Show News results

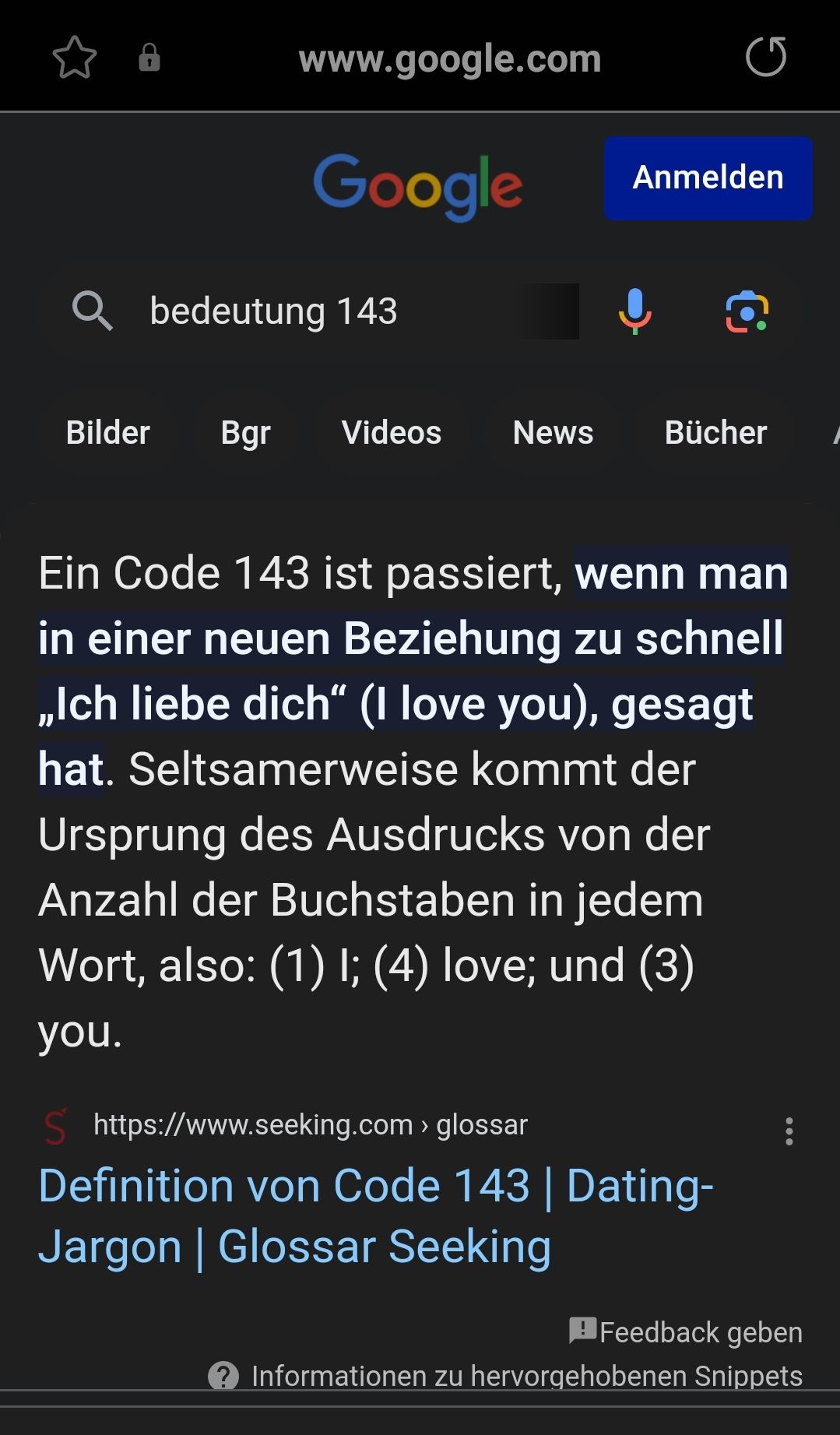[553, 433]
